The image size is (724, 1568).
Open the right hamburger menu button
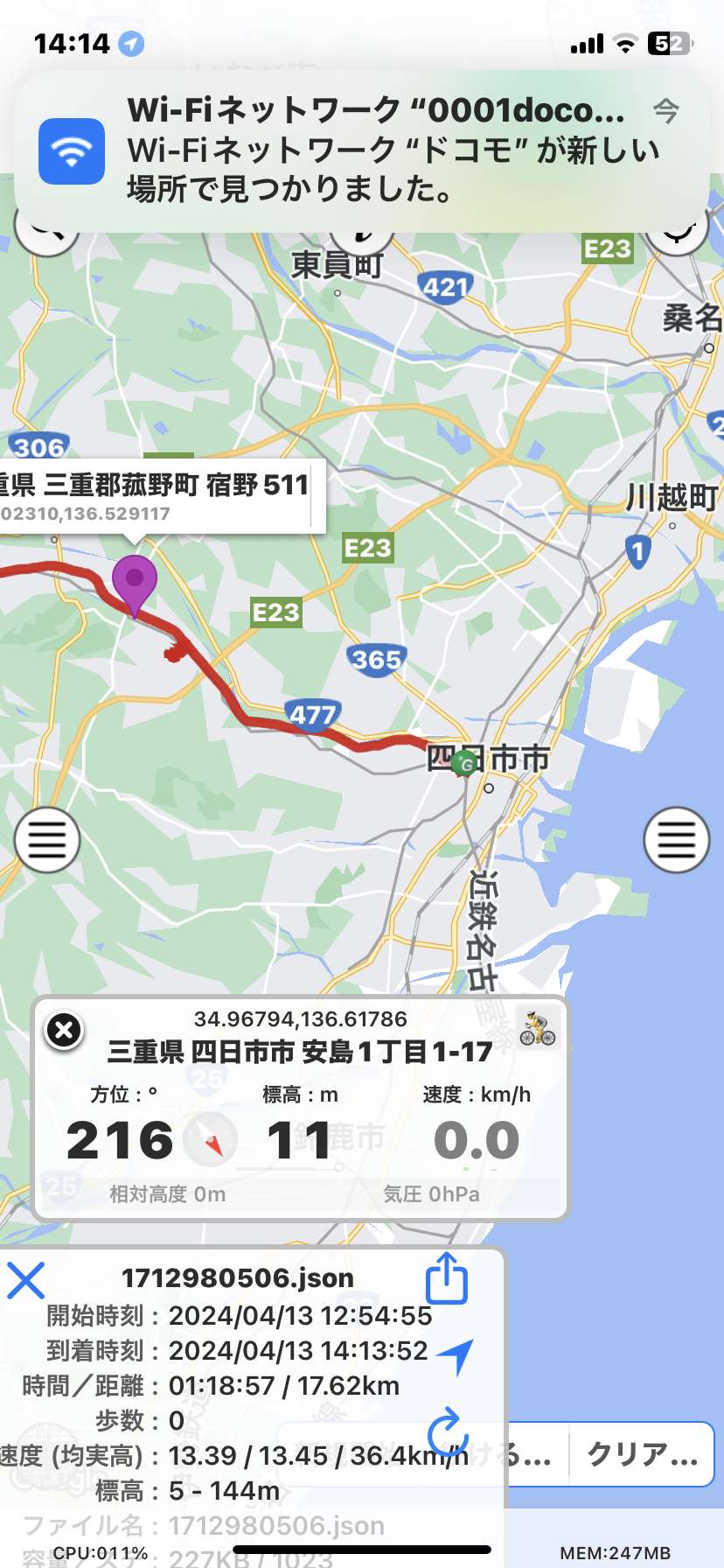point(676,840)
